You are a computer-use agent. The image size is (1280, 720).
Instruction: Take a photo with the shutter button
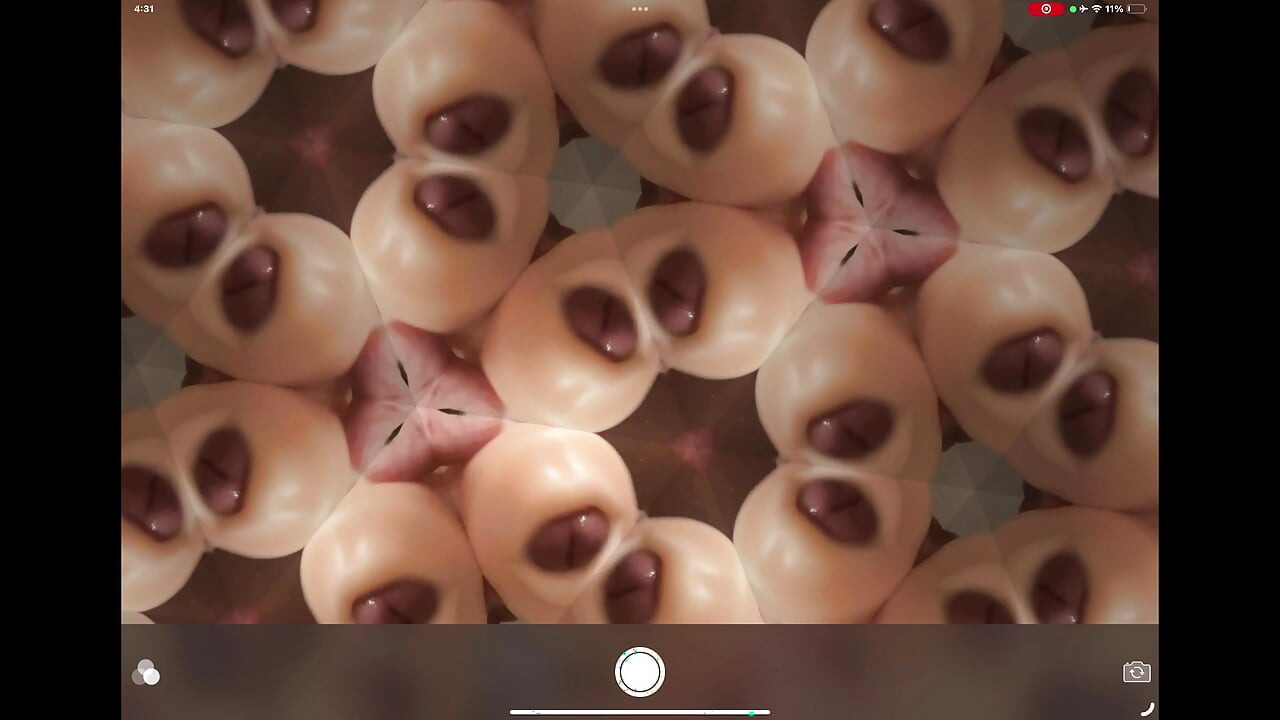pyautogui.click(x=640, y=672)
